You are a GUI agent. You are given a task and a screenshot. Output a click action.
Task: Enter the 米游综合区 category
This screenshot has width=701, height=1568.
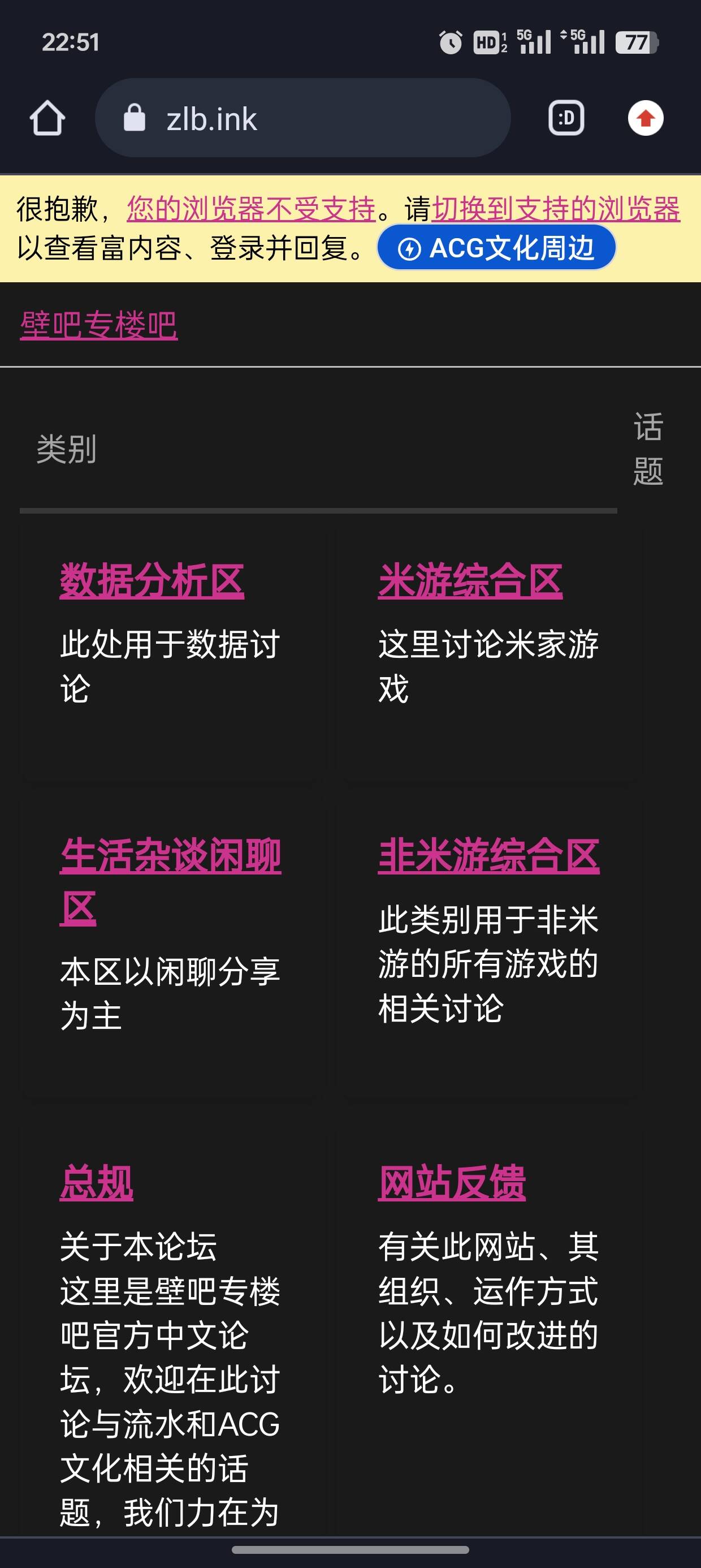tap(470, 581)
